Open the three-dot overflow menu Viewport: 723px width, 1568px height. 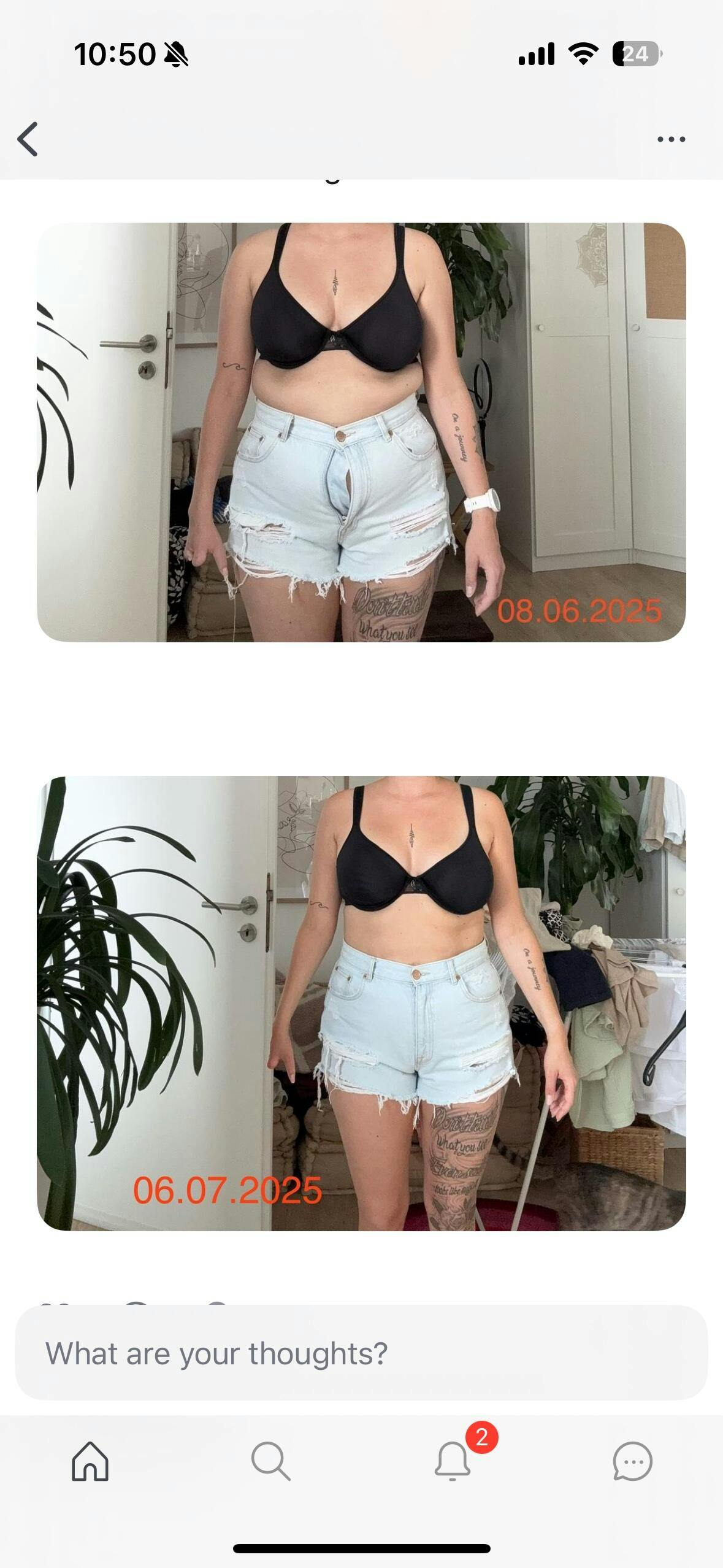coord(671,139)
